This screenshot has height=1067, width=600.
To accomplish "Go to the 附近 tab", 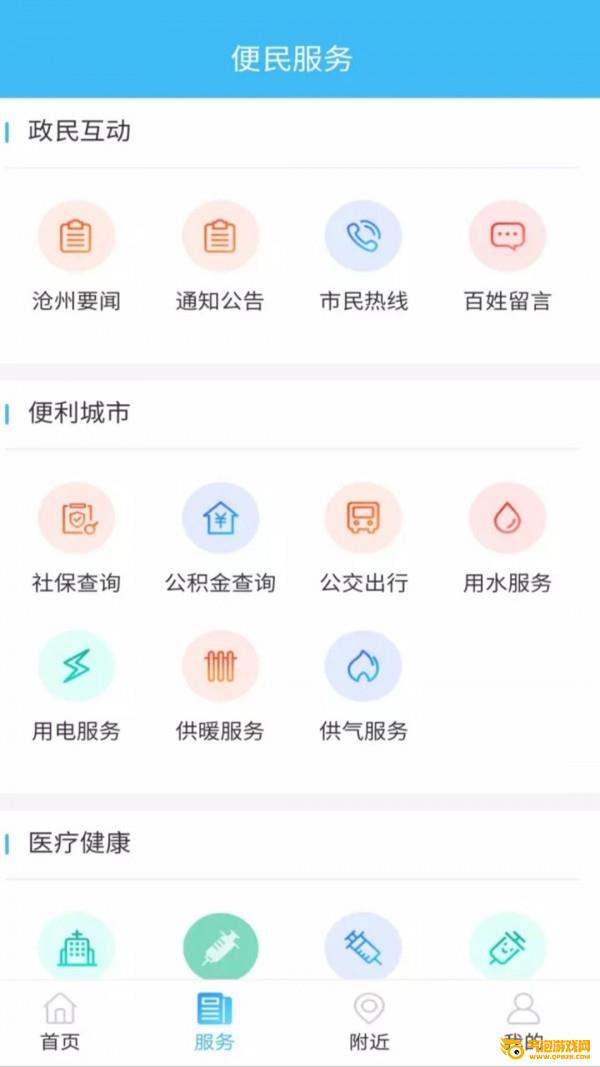I will pyautogui.click(x=369, y=1021).
